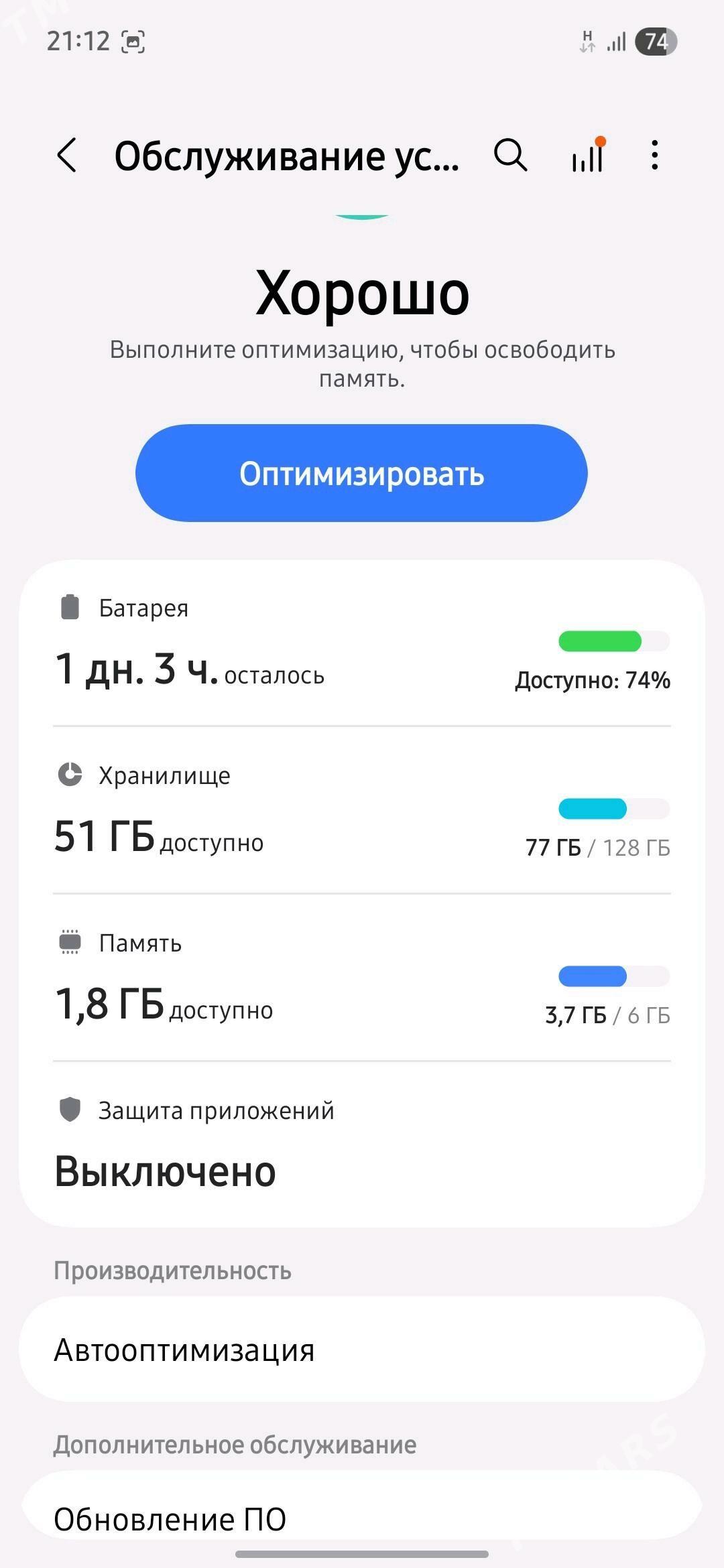
Task: Tap the green battery progress bar
Action: point(600,642)
